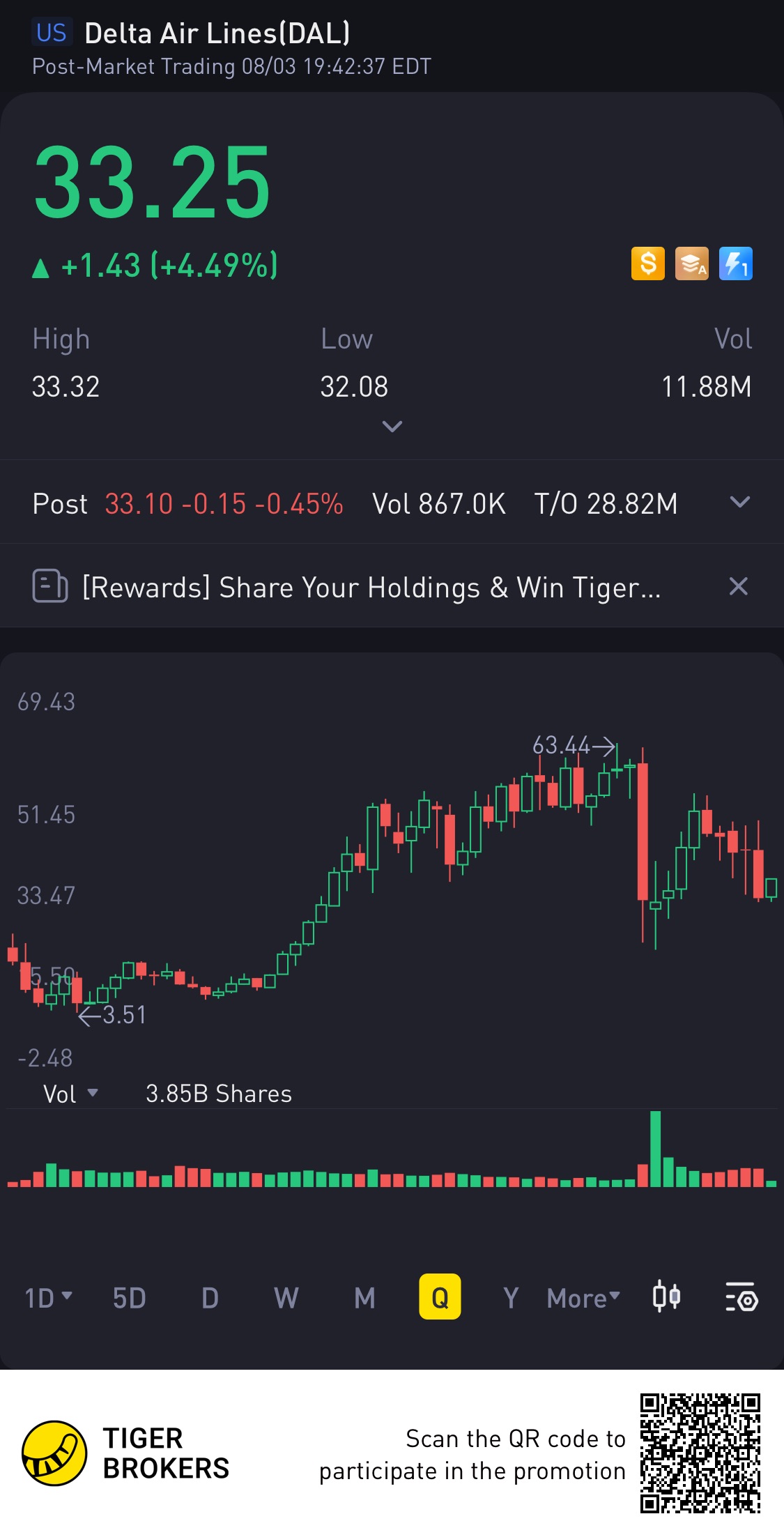Dismiss the Rewards banner
The height and width of the screenshot is (1537, 784).
point(738,586)
